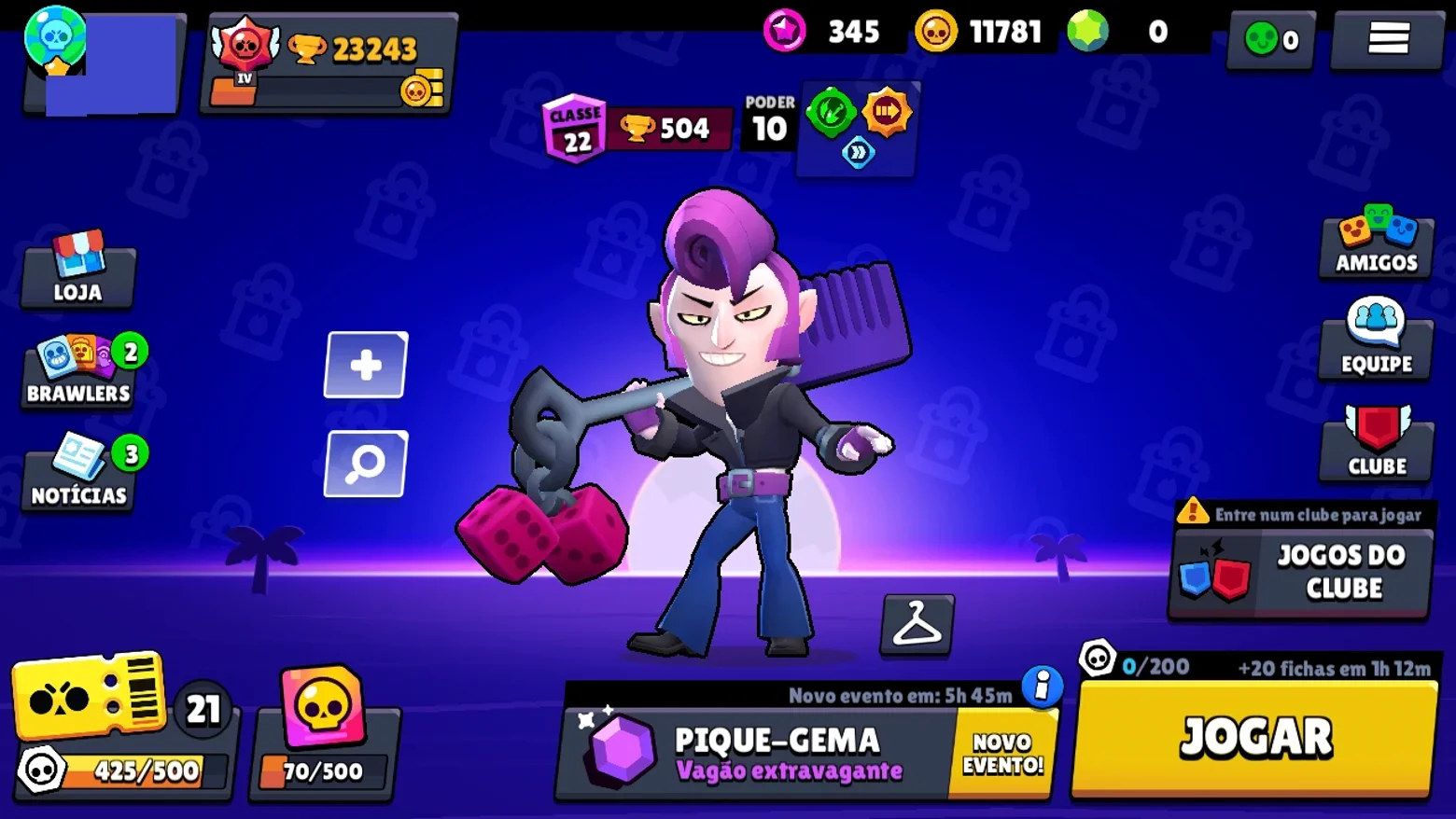Open the skin selector hanger icon
The height and width of the screenshot is (819, 1456).
(917, 624)
